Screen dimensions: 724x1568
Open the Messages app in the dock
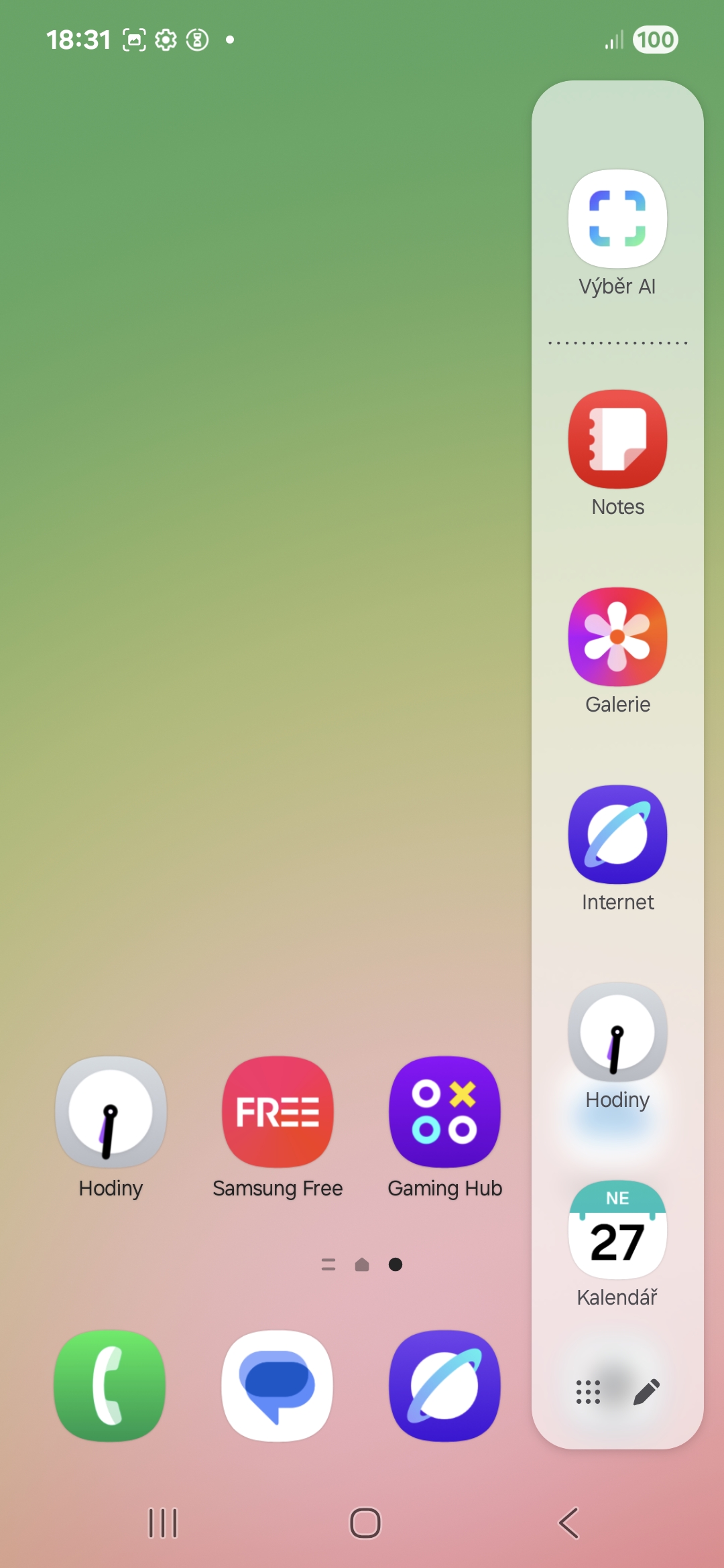click(278, 1386)
